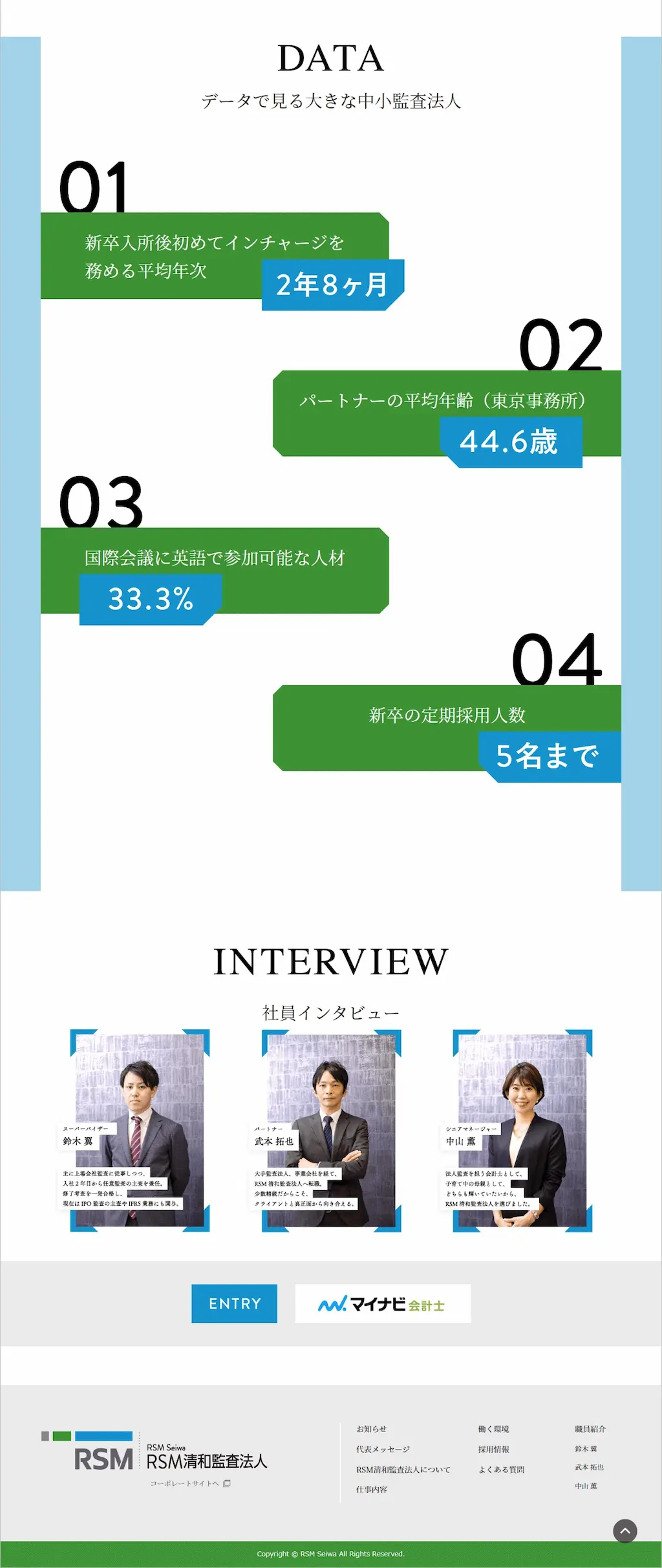Open 武本 拓也 footer link
The width and height of the screenshot is (662, 1568).
[x=589, y=1467]
